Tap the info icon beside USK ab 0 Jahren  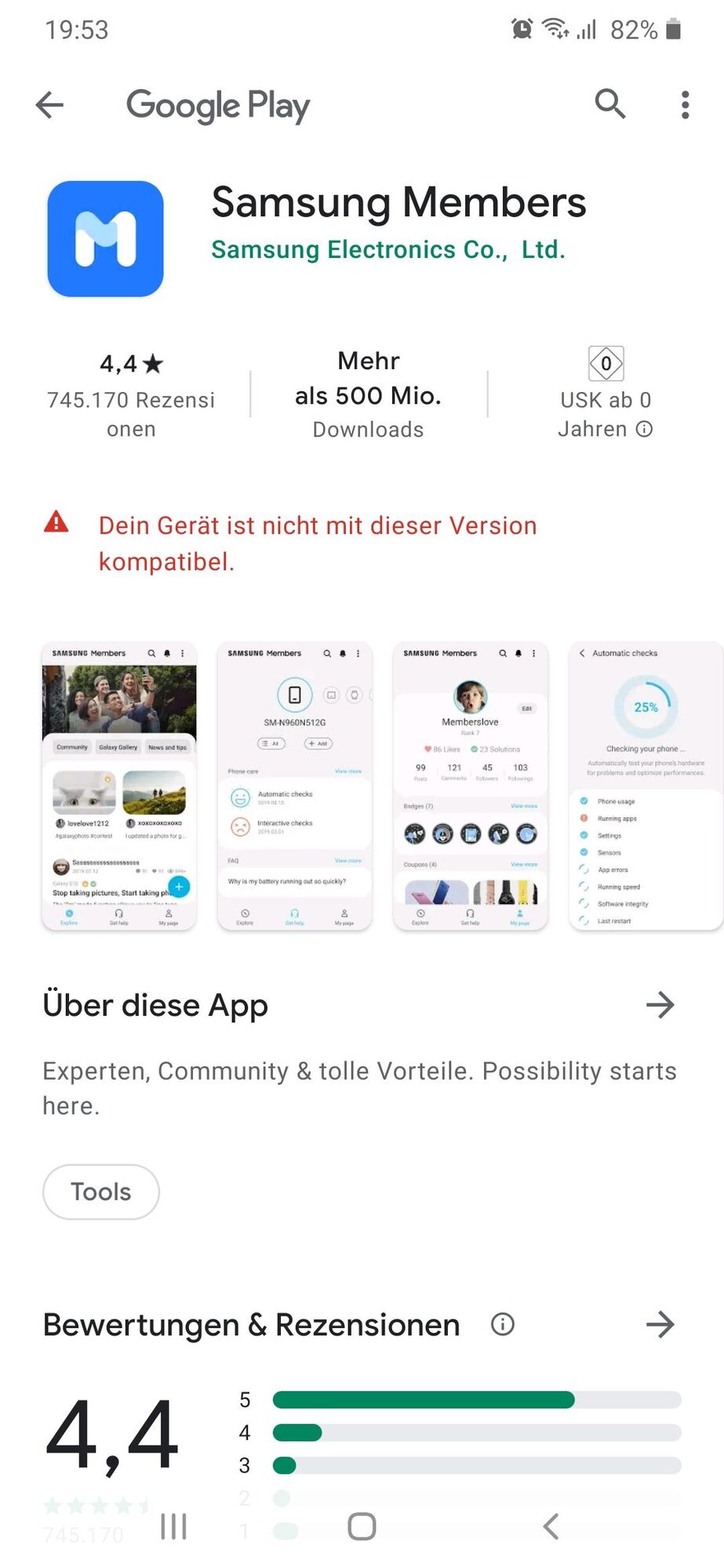tap(644, 429)
